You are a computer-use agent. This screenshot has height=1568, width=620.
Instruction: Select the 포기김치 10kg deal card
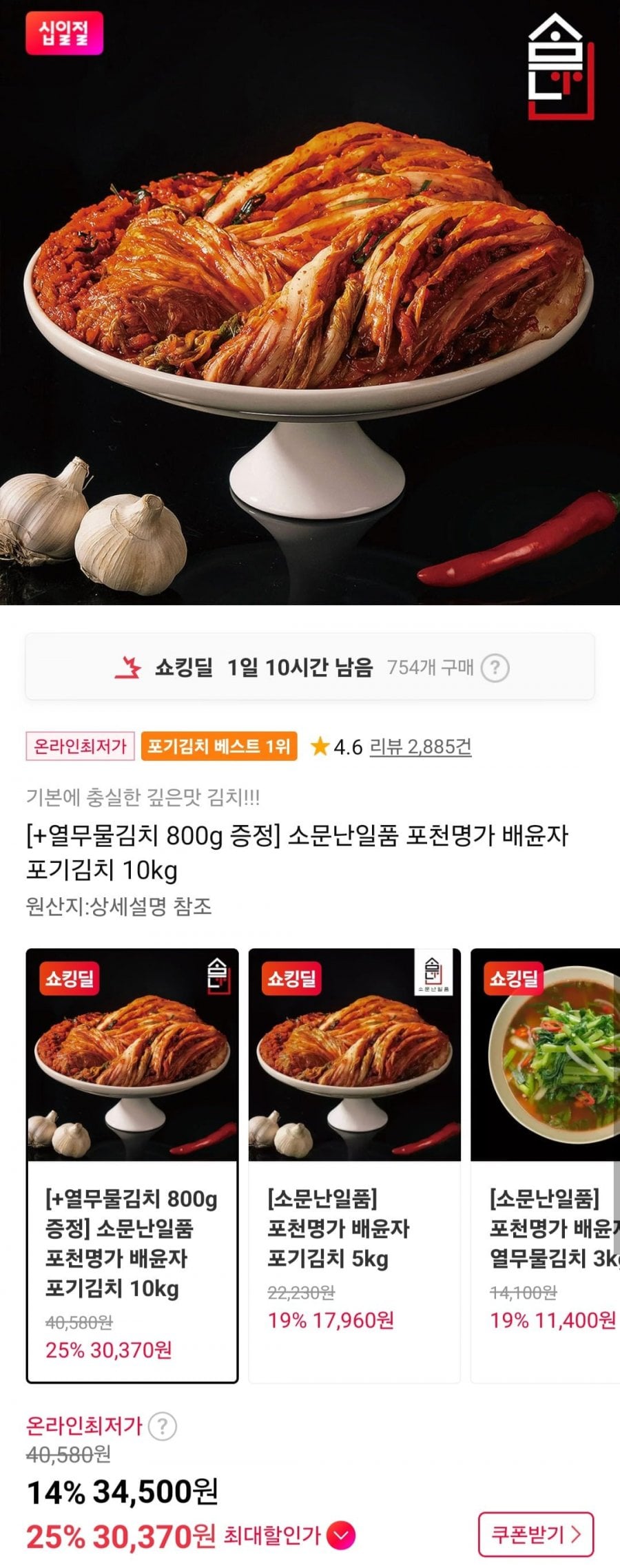(132, 1165)
